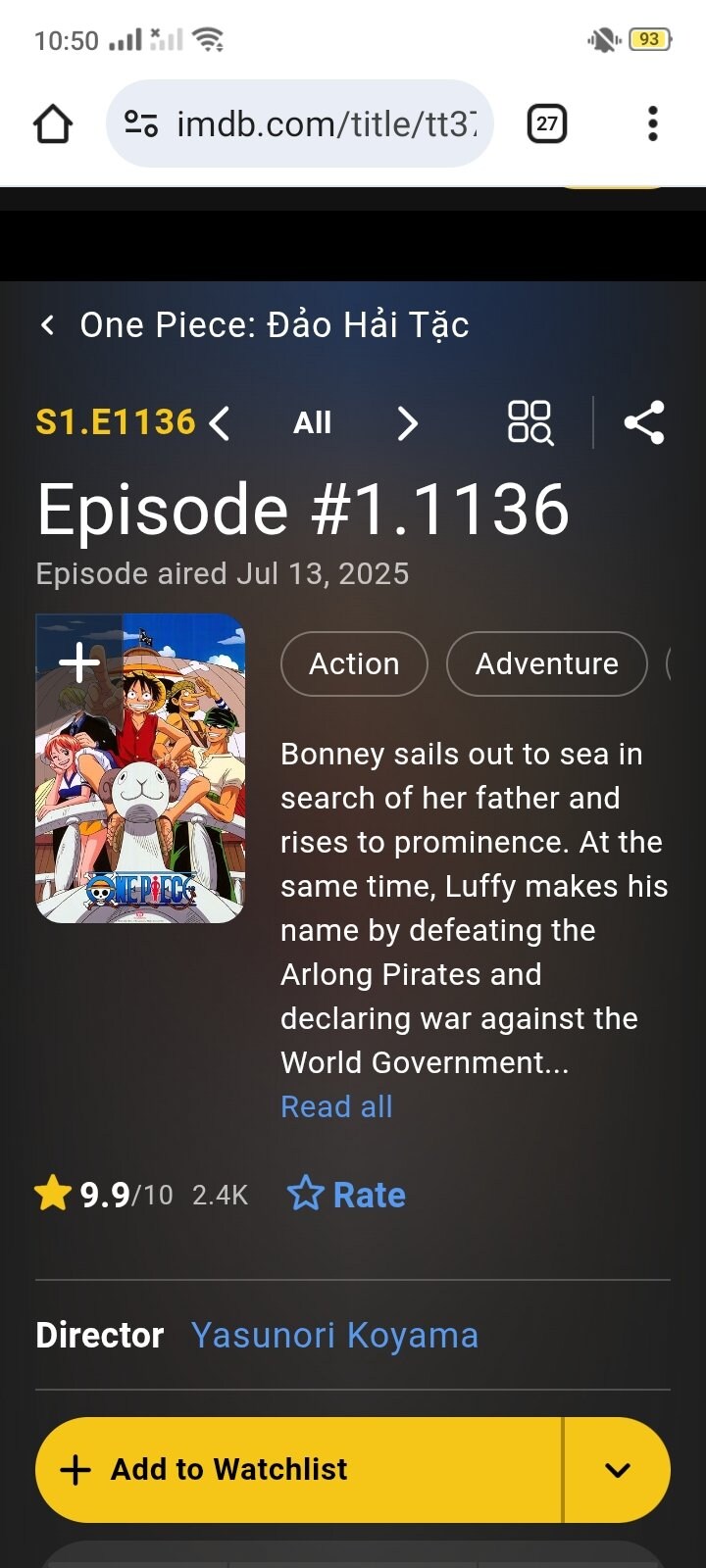Share this episode
This screenshot has width=706, height=1568.
[644, 423]
